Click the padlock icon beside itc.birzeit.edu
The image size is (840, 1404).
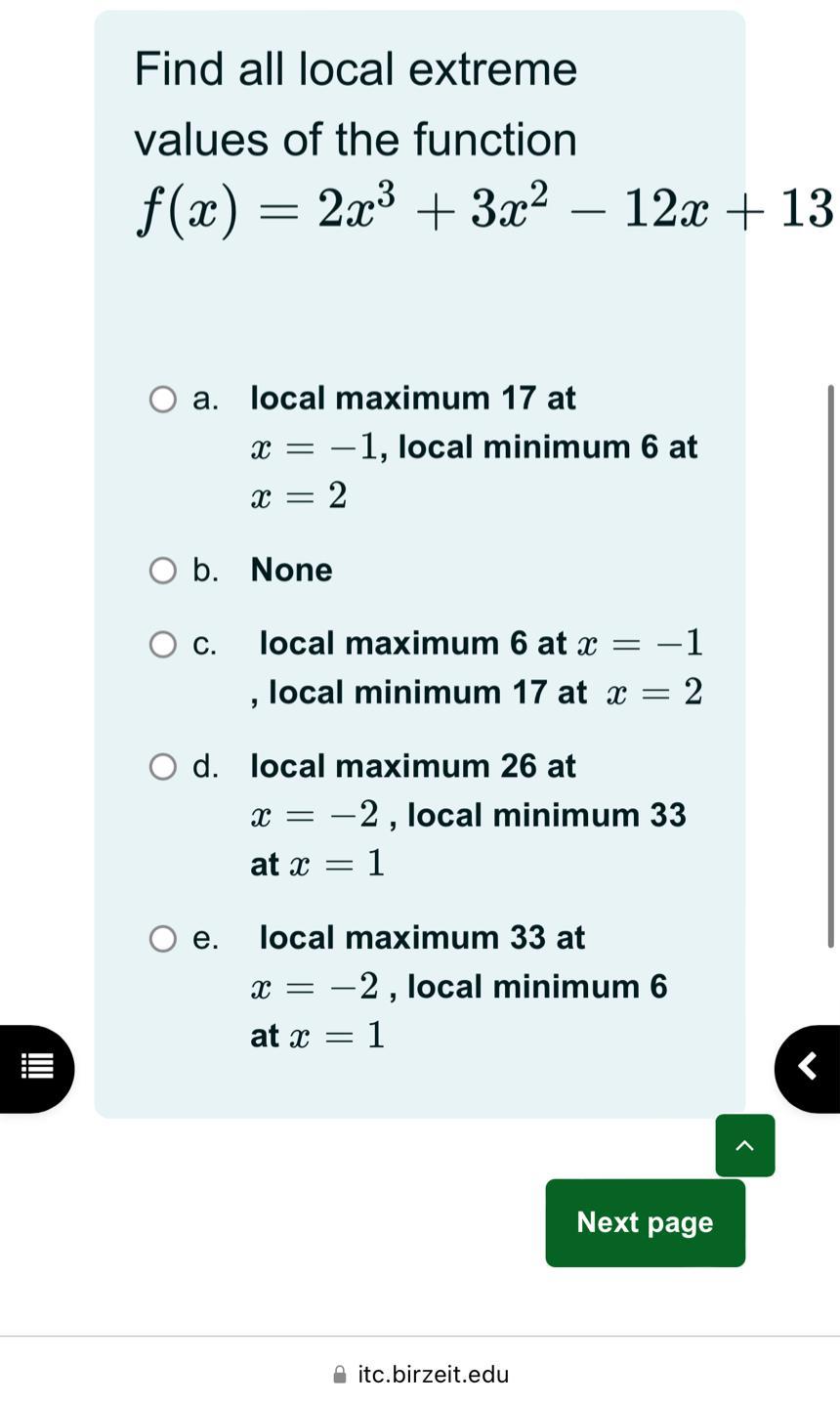coord(339,1373)
